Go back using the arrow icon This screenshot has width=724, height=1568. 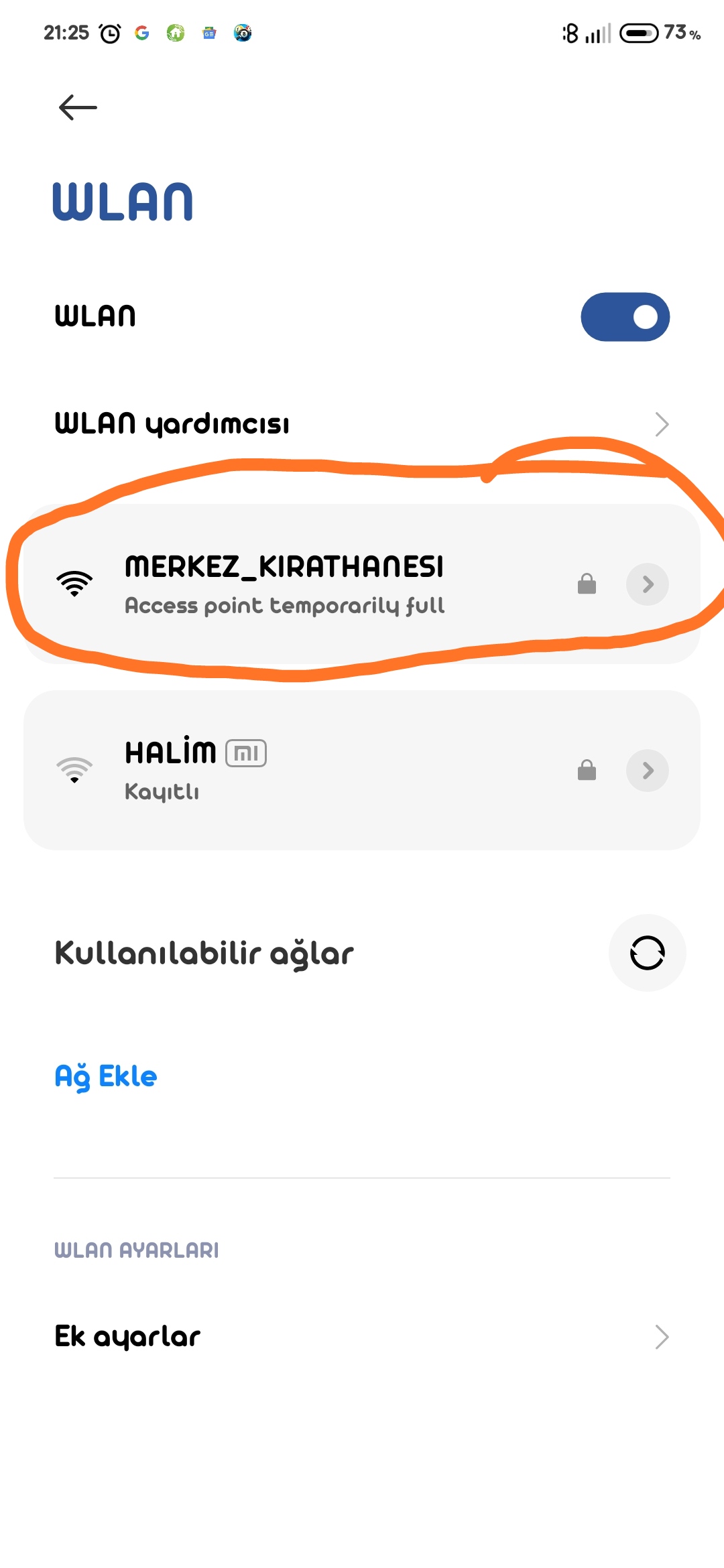(x=78, y=107)
